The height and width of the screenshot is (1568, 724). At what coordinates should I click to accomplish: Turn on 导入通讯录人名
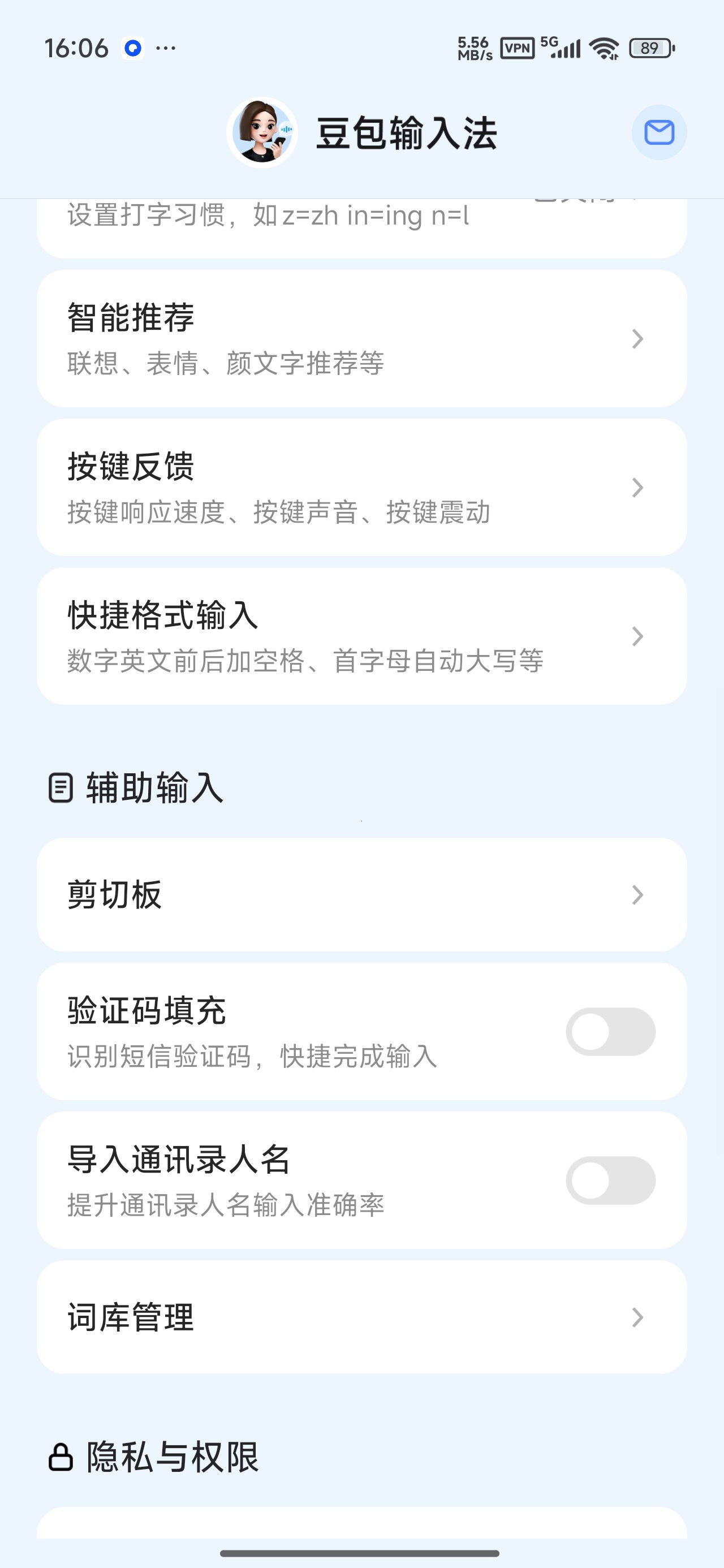610,1181
